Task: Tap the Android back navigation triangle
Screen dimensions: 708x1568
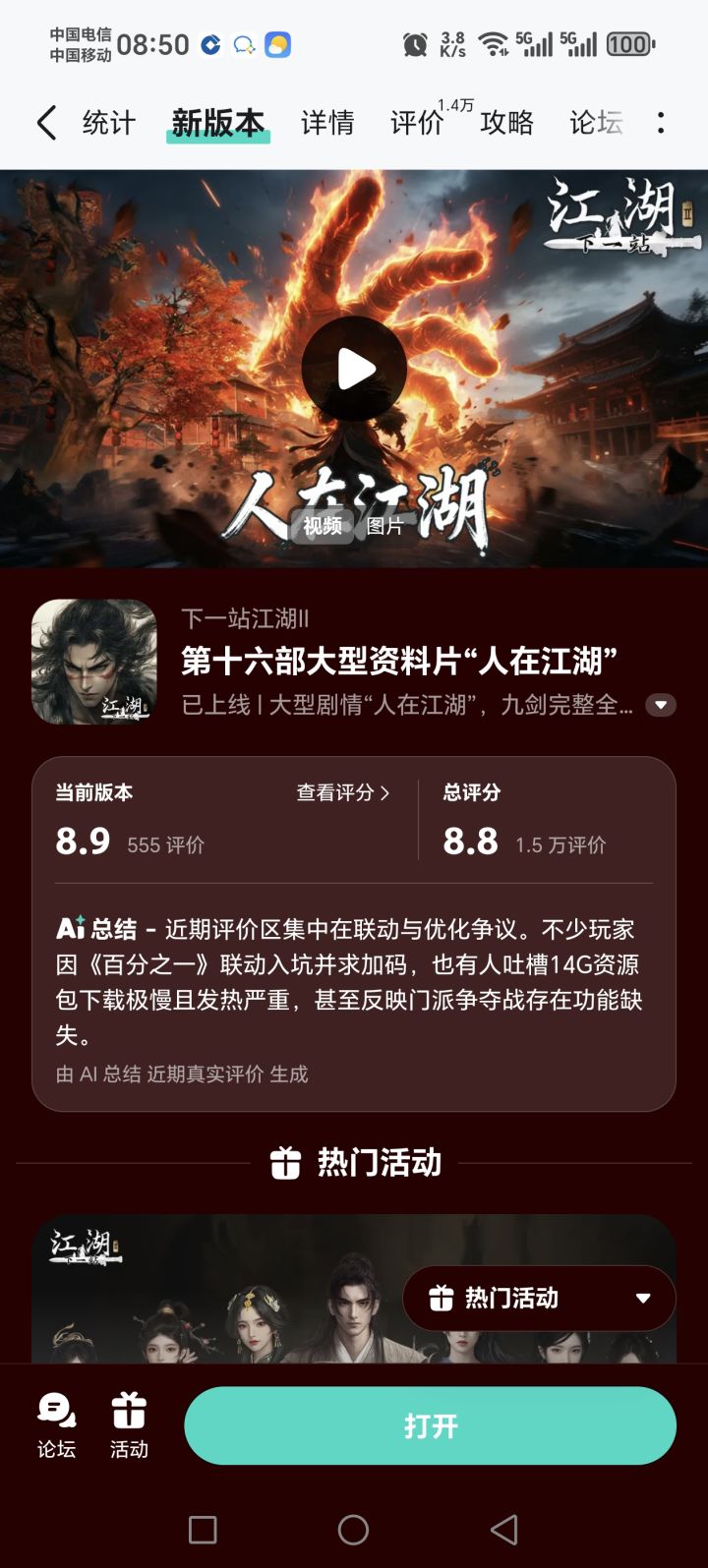Action: coord(503,1531)
